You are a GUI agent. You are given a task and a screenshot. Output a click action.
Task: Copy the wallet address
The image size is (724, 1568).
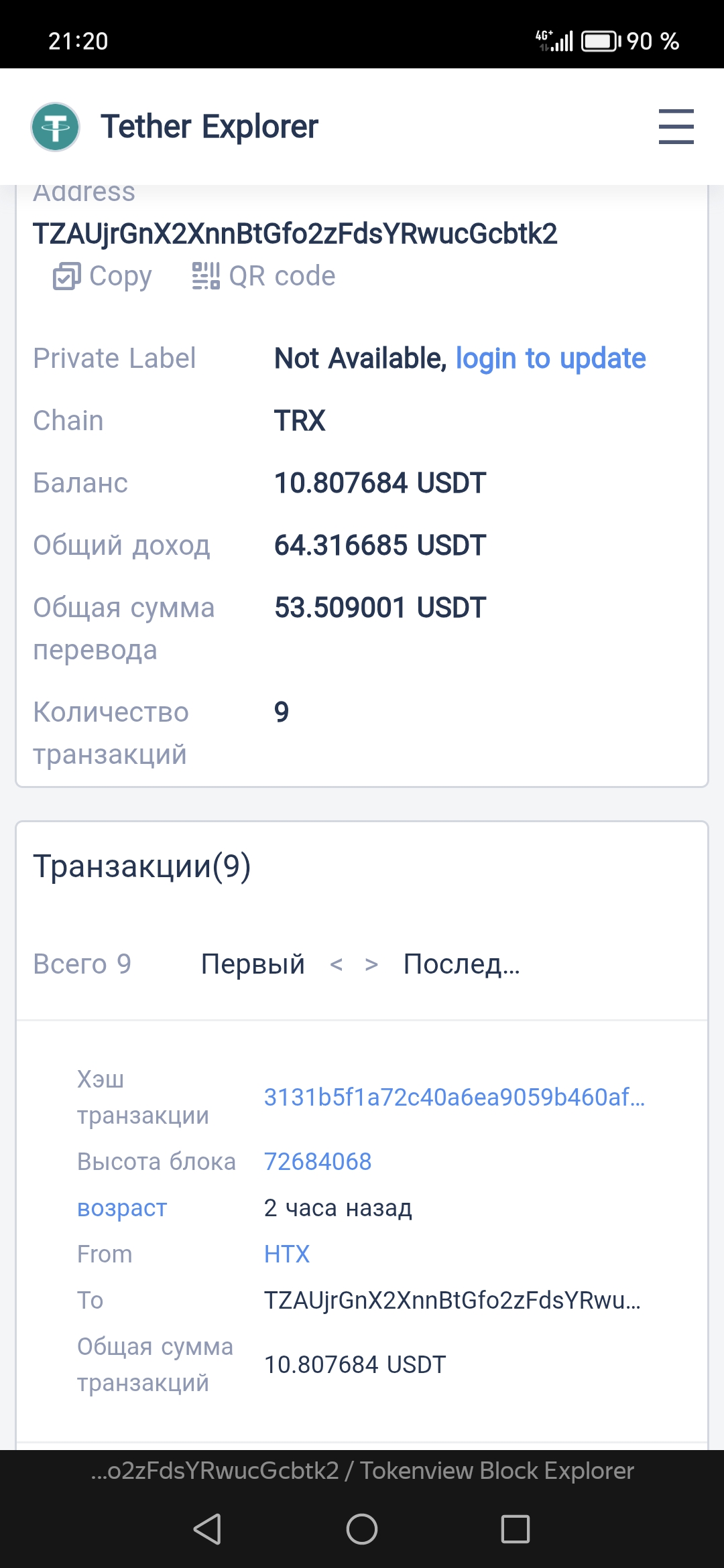click(x=103, y=276)
